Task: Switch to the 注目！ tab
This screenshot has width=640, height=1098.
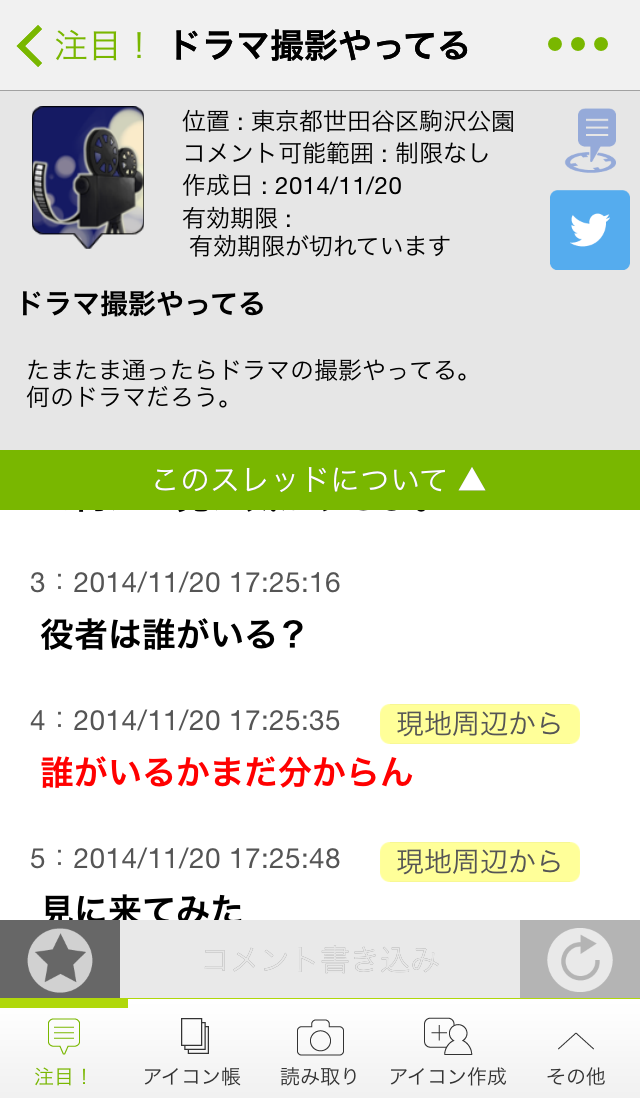Action: tap(63, 1052)
